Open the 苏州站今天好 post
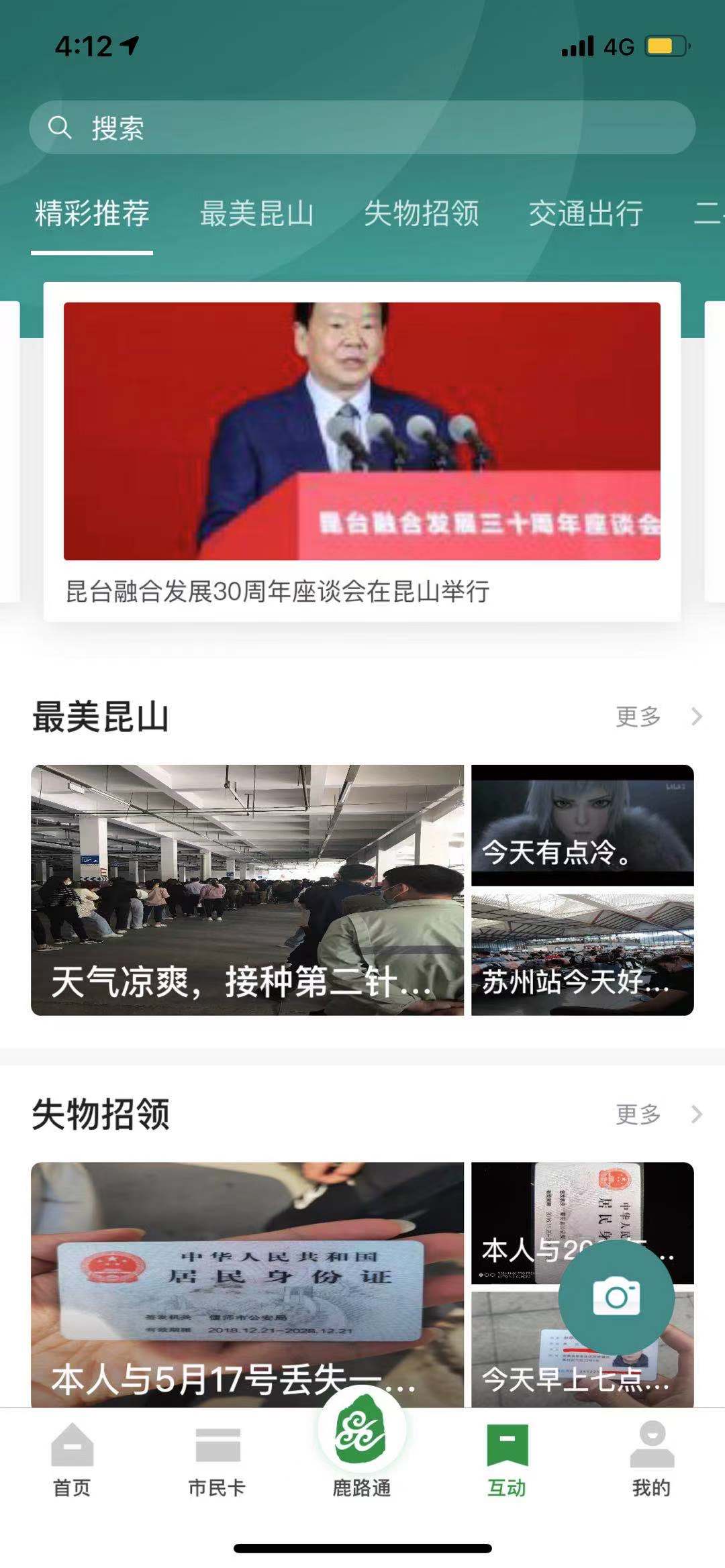The height and width of the screenshot is (1568, 725). click(582, 954)
